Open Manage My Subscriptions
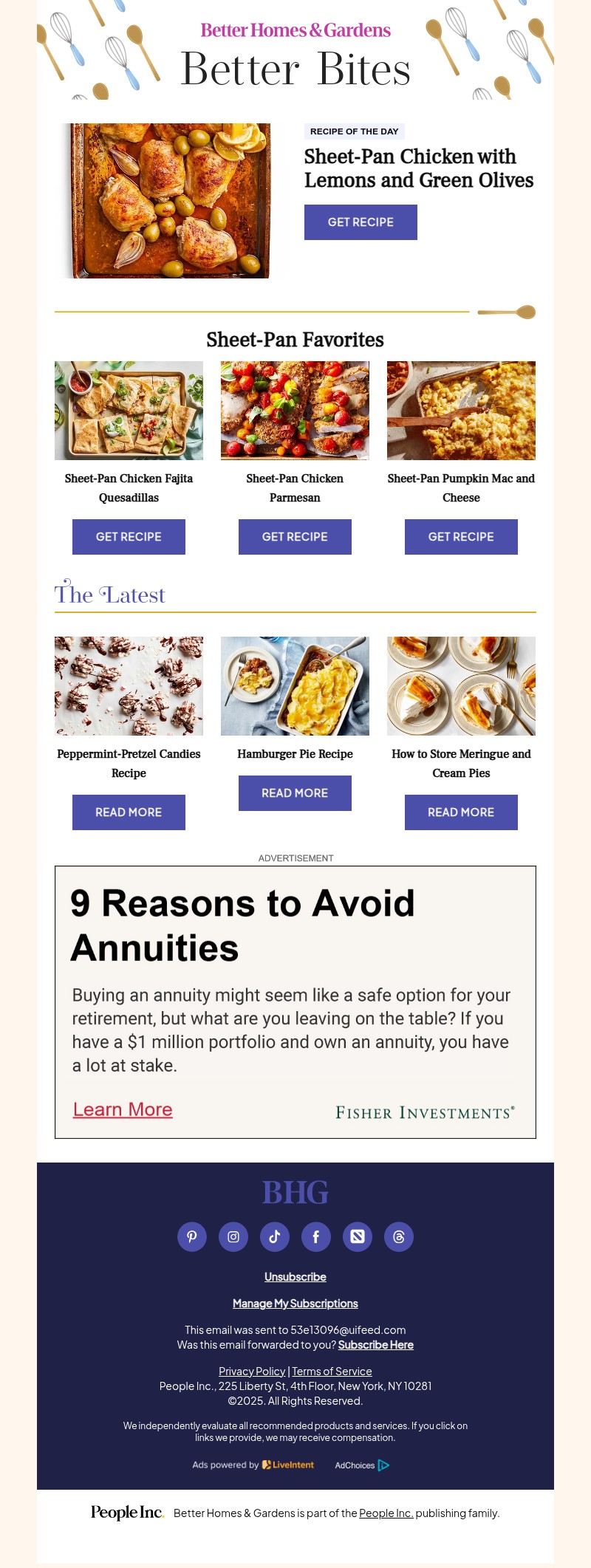 pyautogui.click(x=295, y=1303)
